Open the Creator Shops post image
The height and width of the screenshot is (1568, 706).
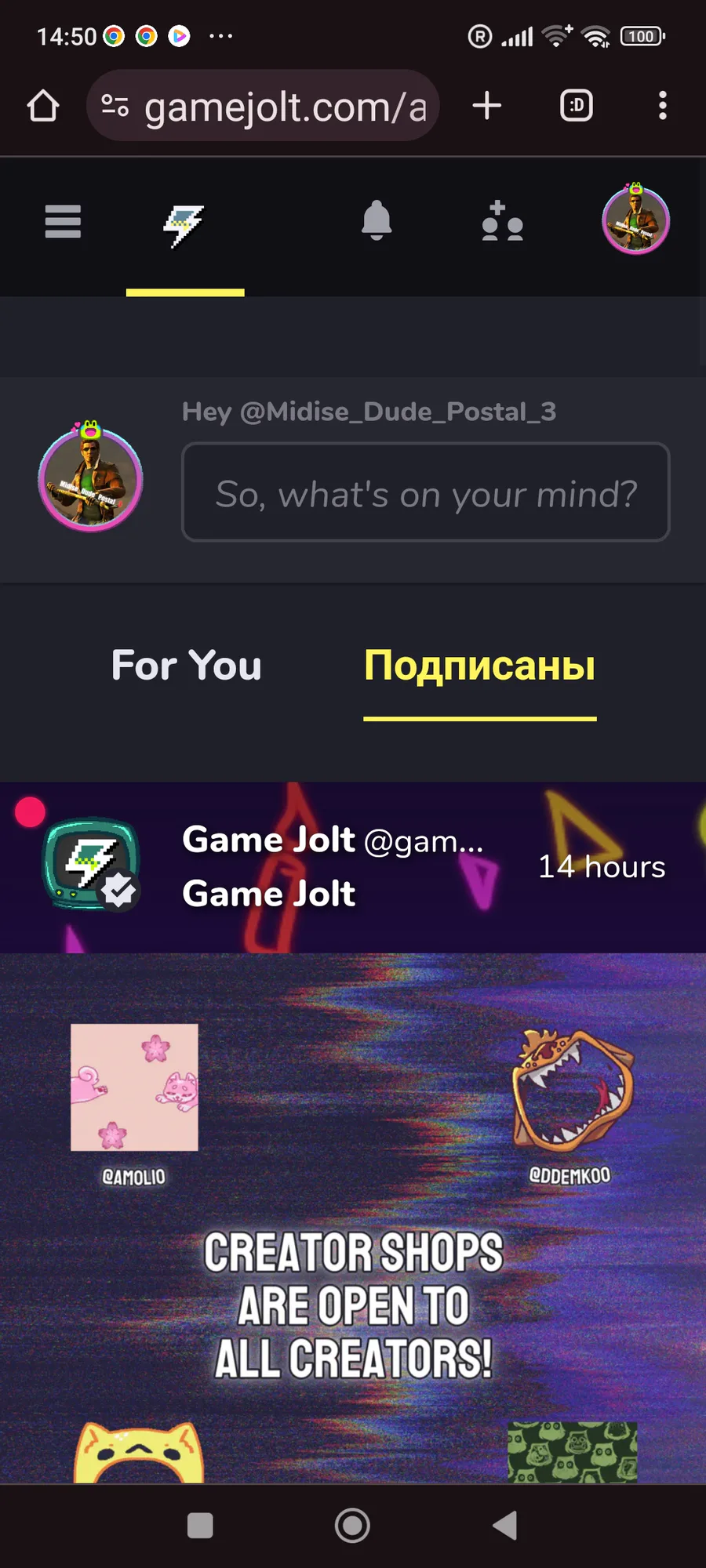pyautogui.click(x=353, y=1254)
